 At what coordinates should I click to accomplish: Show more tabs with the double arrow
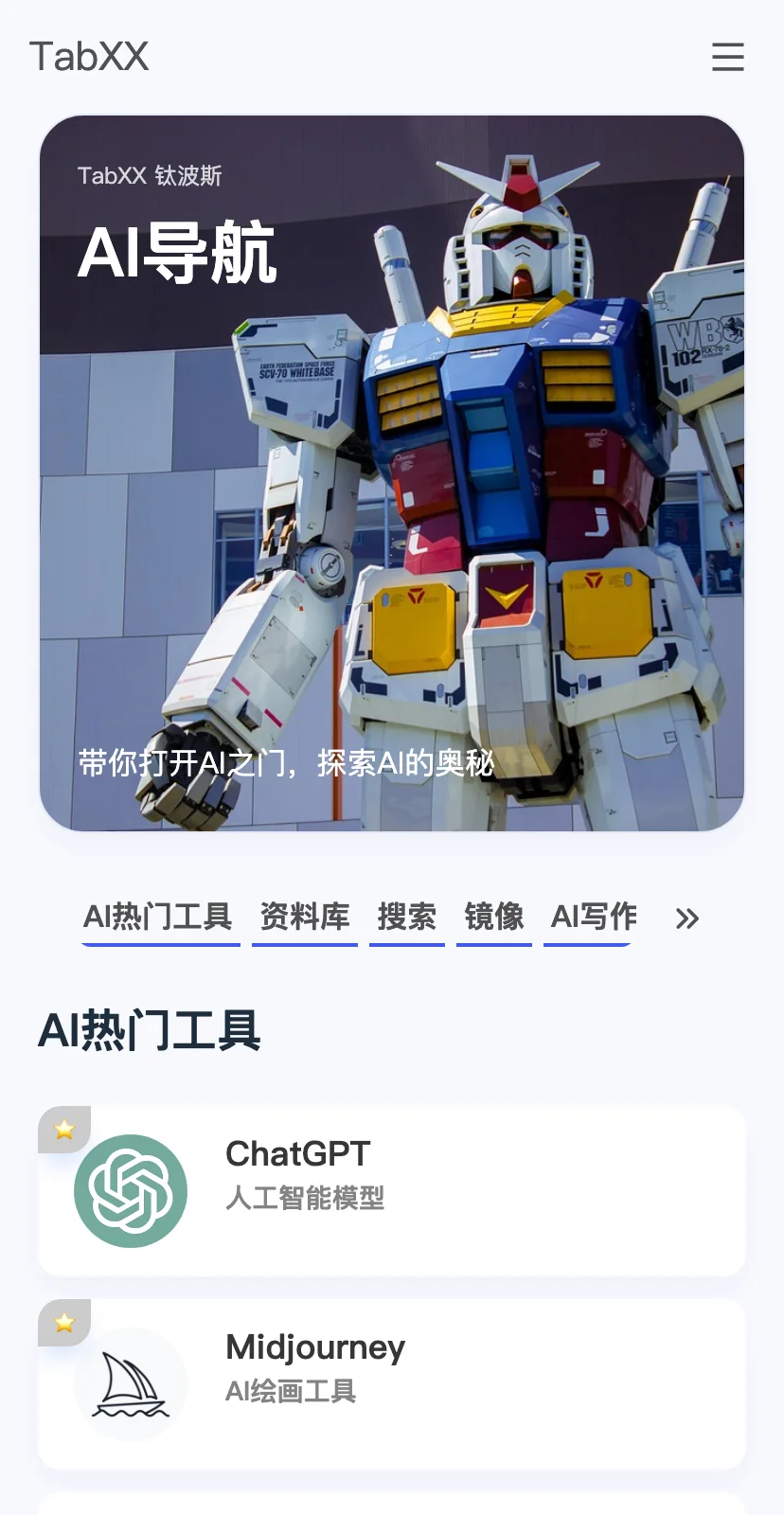click(x=687, y=918)
